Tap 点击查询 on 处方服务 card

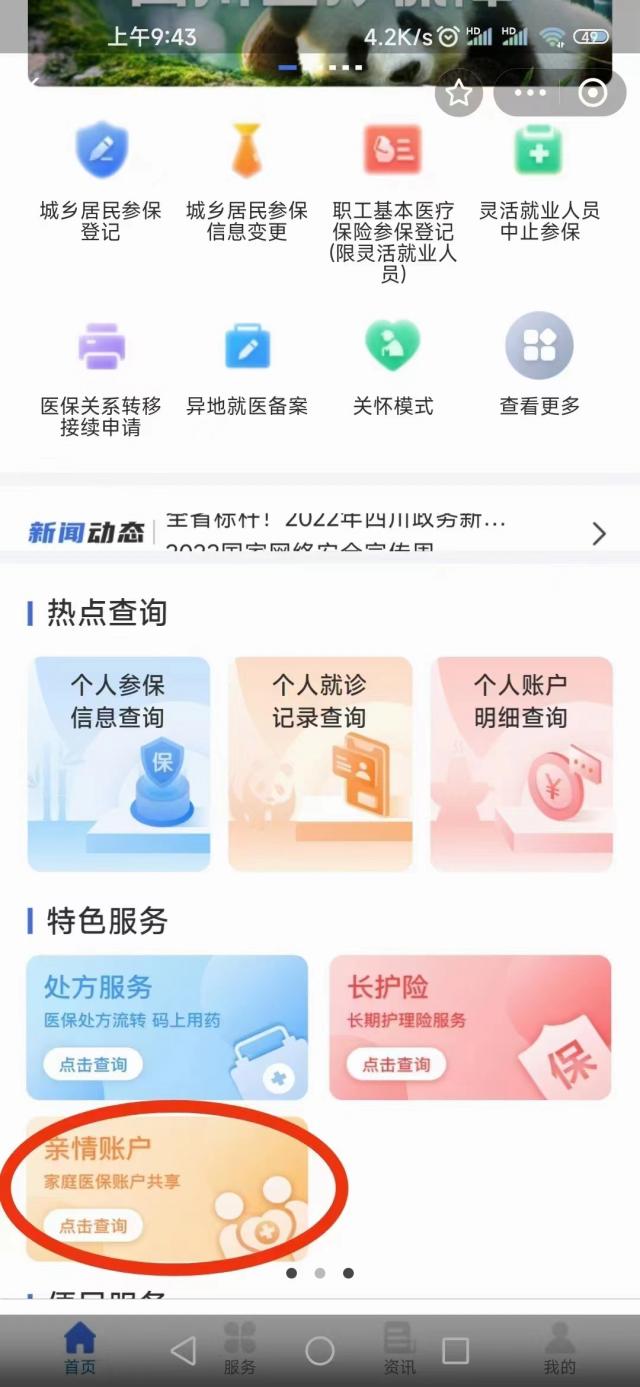[x=93, y=1065]
